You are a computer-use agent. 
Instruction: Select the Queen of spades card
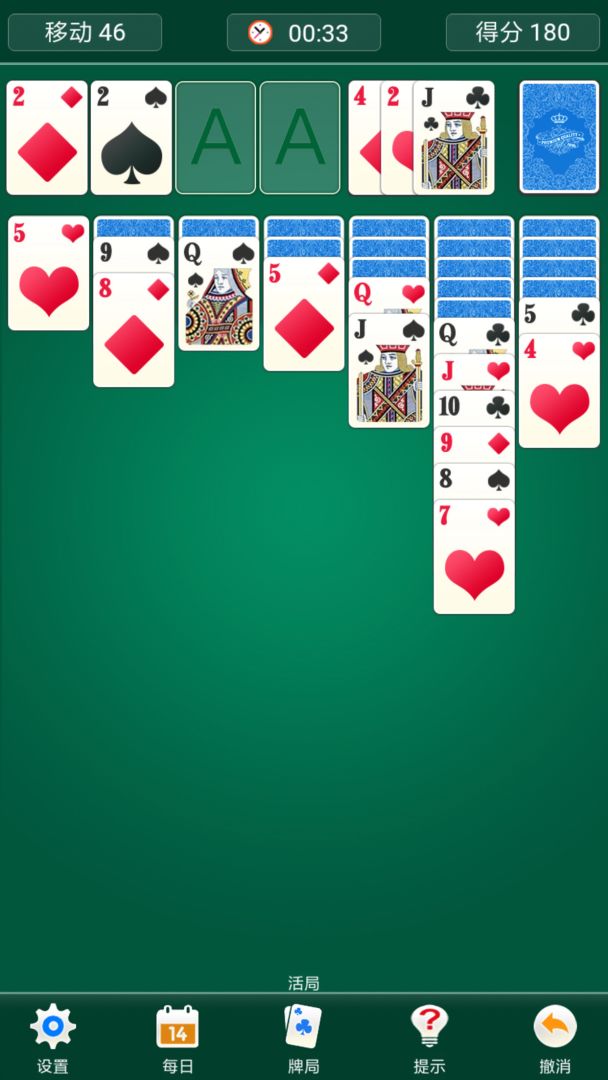219,294
